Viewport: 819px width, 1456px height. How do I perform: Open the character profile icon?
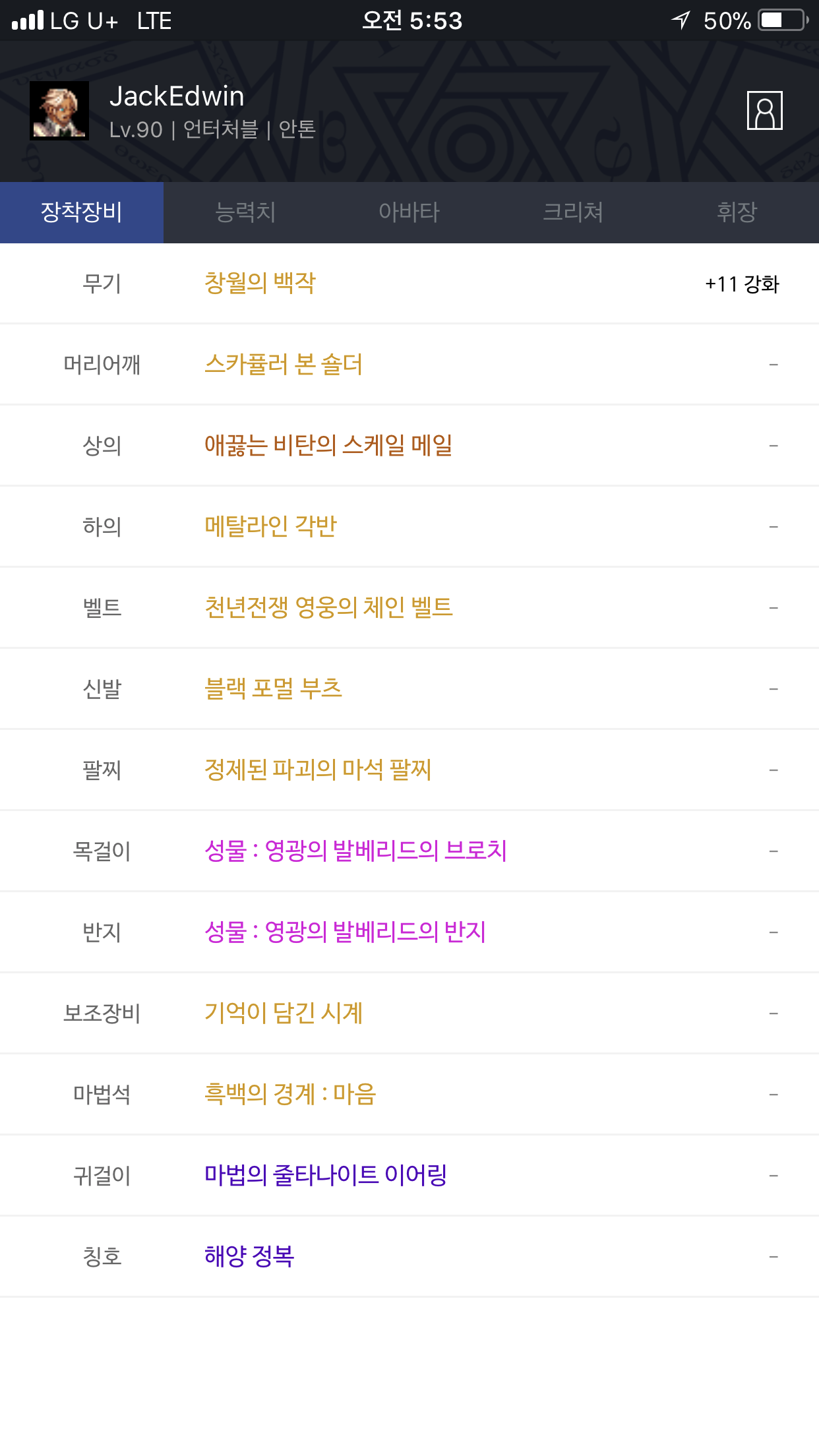click(x=764, y=111)
